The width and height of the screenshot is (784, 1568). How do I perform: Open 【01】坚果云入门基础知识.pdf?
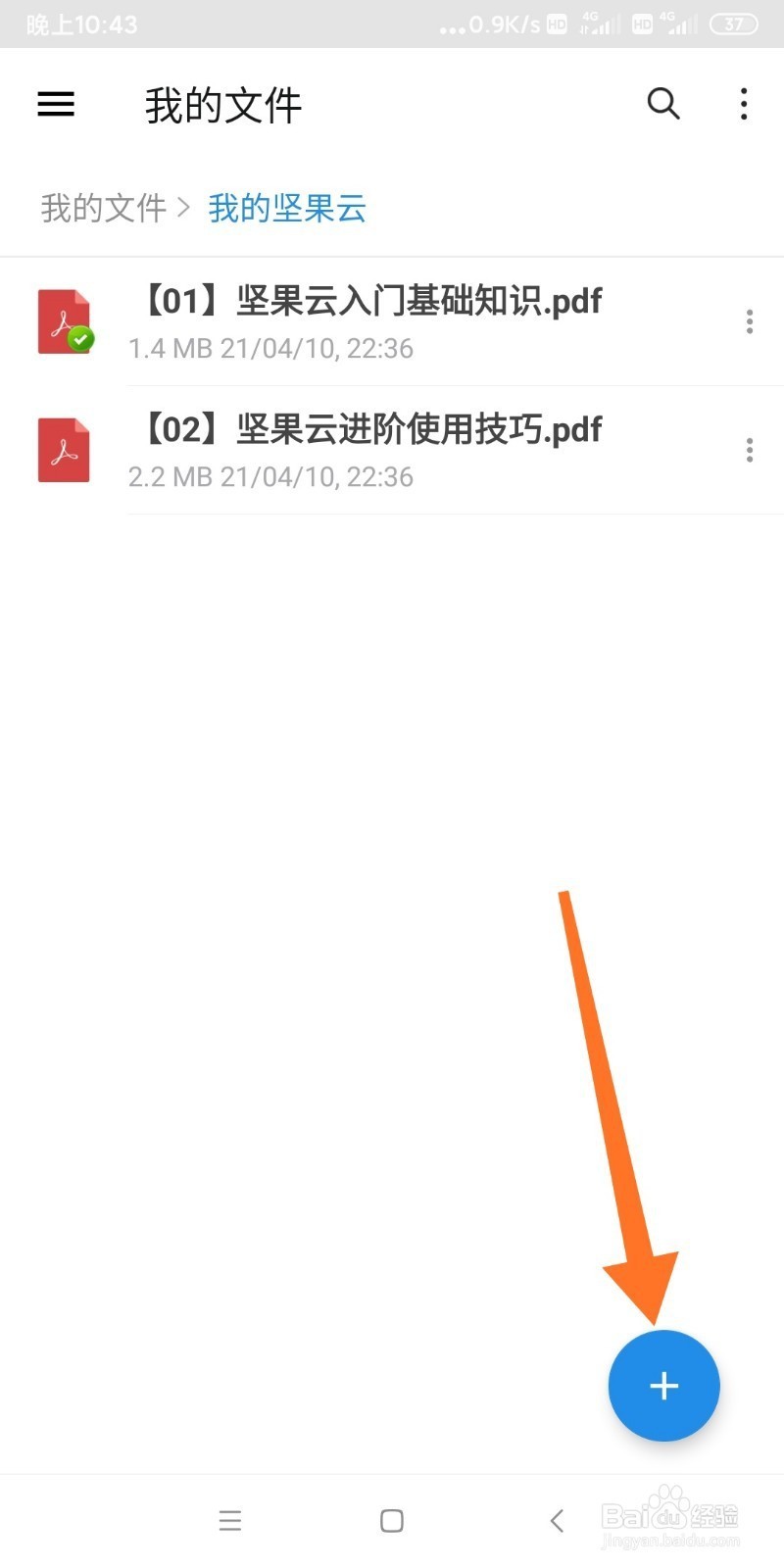[x=370, y=320]
